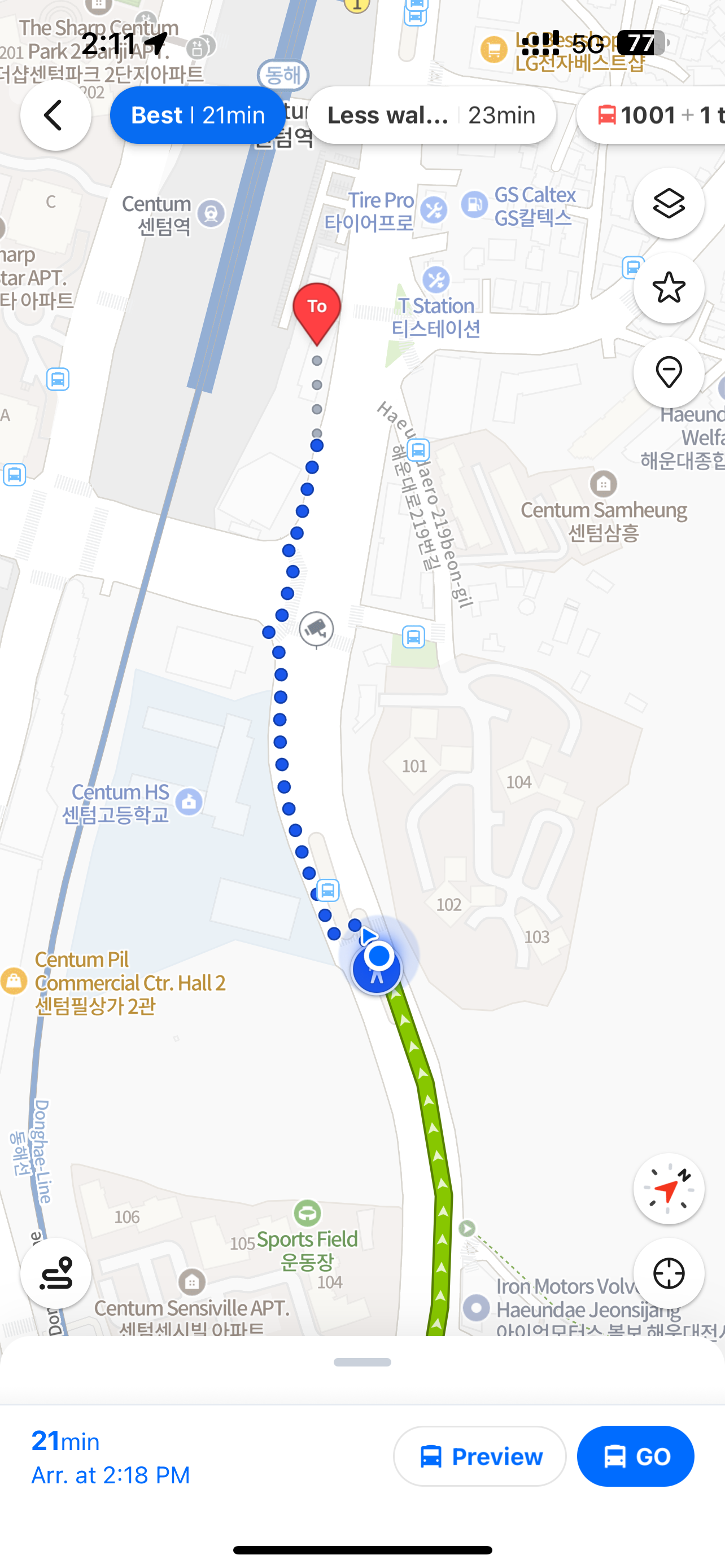Viewport: 725px width, 1568px height.
Task: Select Centum HS school marker
Action: (x=189, y=801)
